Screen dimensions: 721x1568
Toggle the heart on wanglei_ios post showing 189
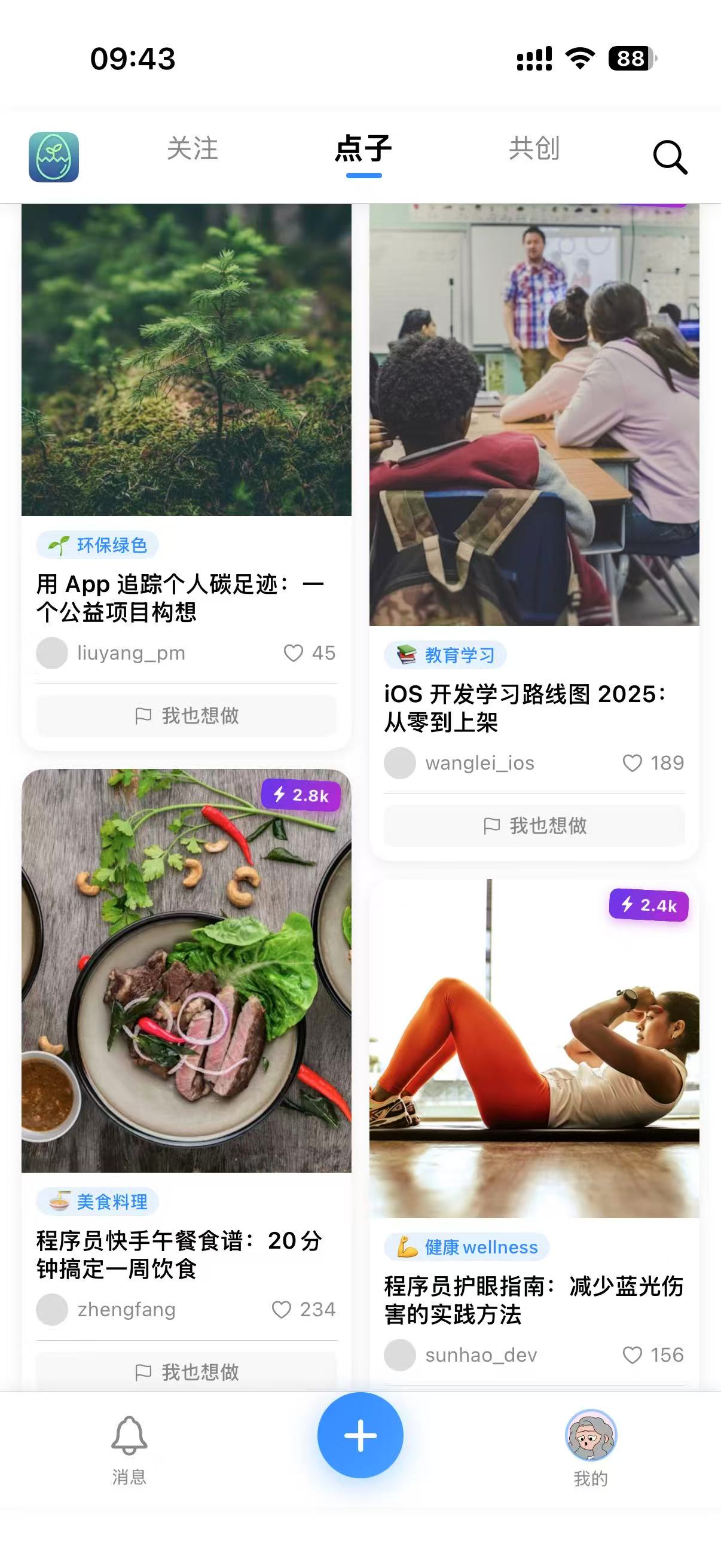tap(631, 762)
